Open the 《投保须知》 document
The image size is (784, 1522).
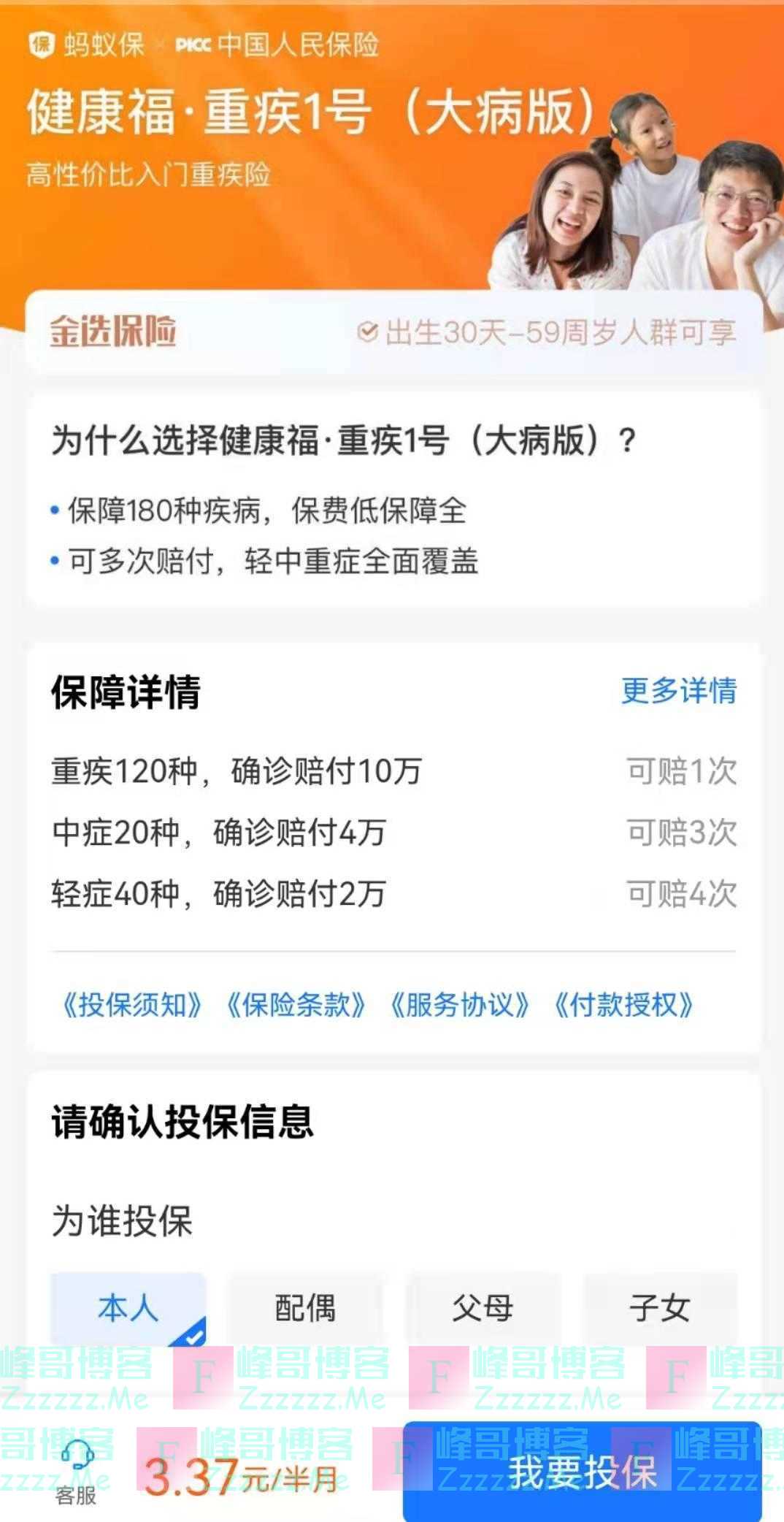[131, 1005]
